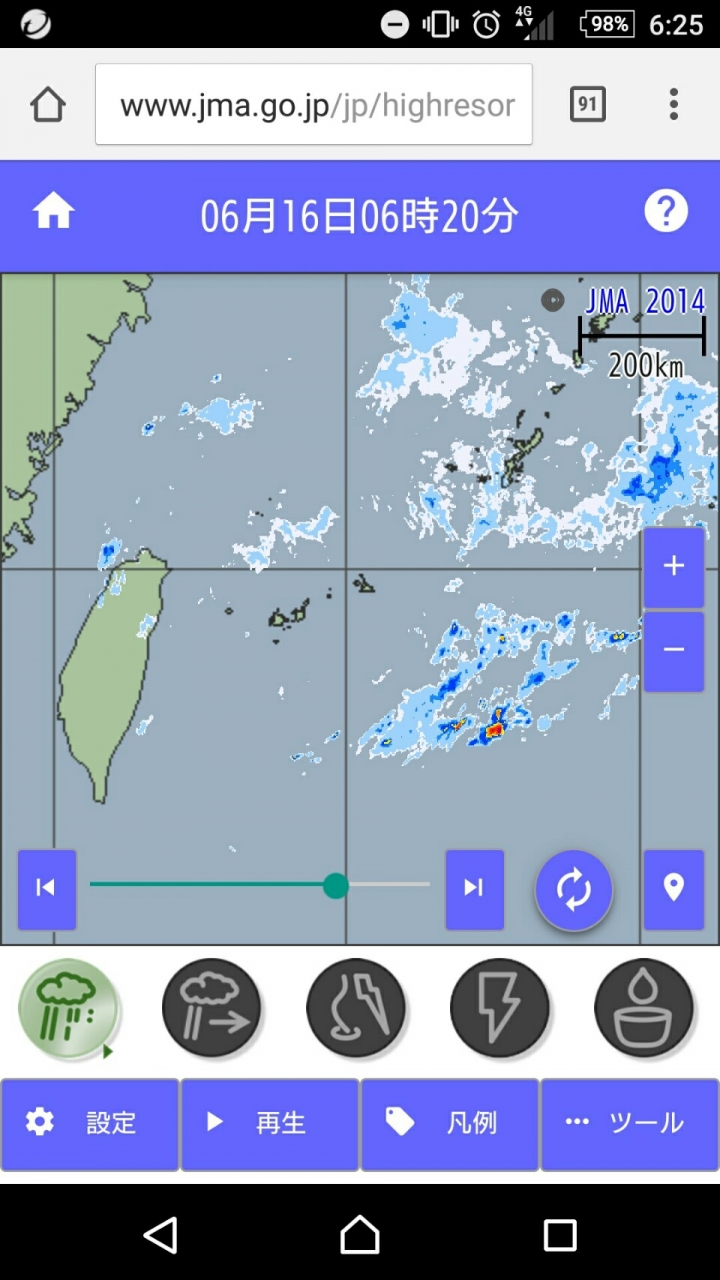Screen dimensions: 720x1280
Task: Select the lightning activity layer
Action: pyautogui.click(x=500, y=1008)
